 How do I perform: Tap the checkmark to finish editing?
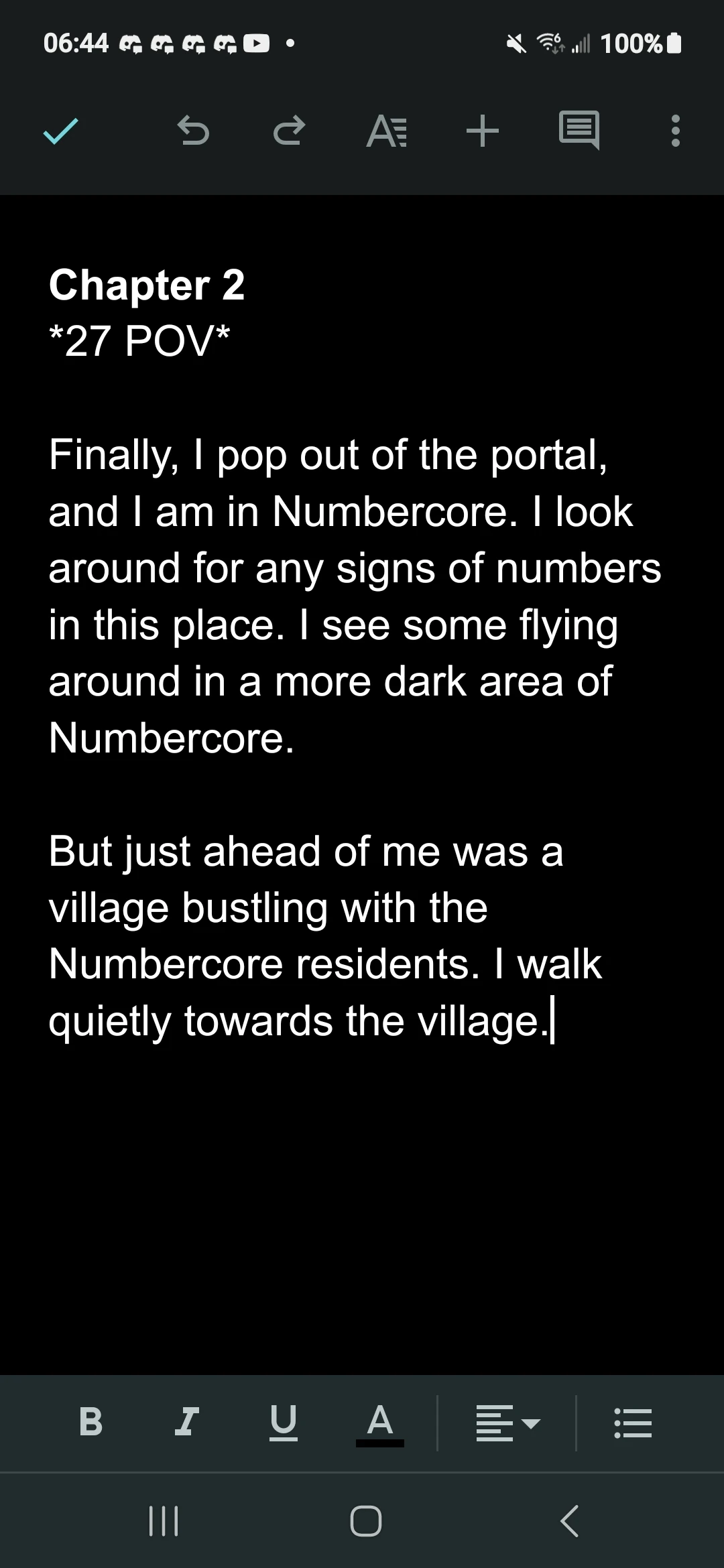(60, 131)
